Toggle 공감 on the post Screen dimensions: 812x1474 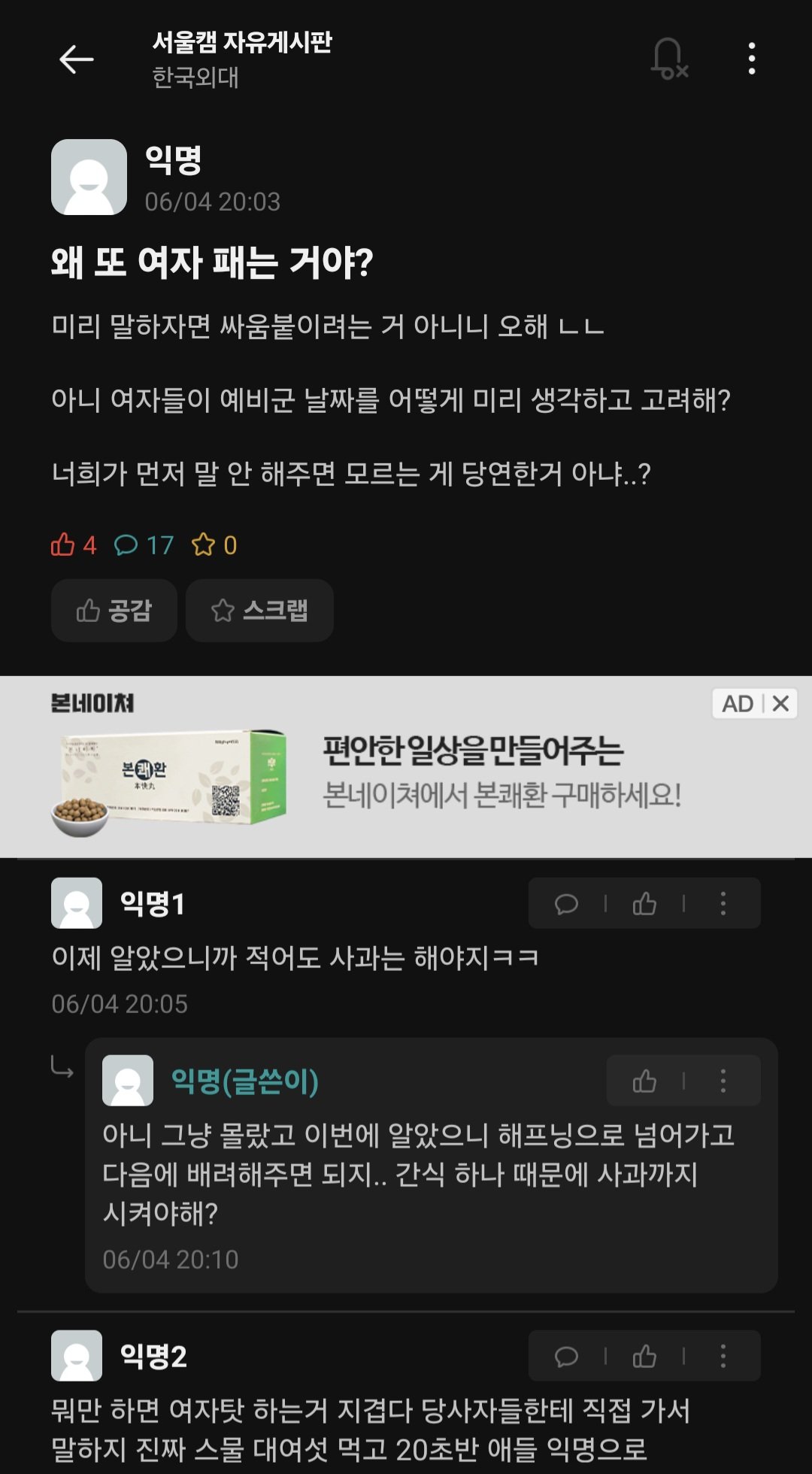pyautogui.click(x=114, y=611)
